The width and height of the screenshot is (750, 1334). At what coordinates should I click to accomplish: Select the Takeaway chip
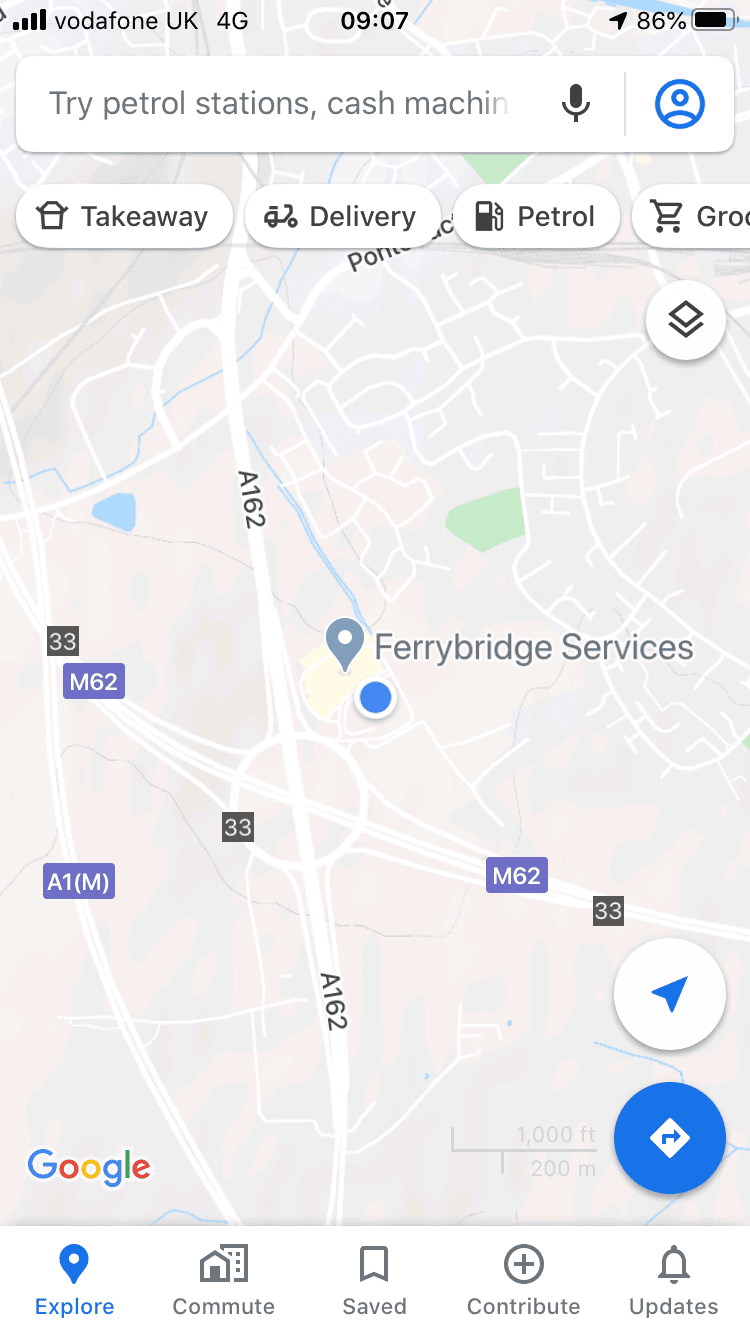pyautogui.click(x=124, y=216)
